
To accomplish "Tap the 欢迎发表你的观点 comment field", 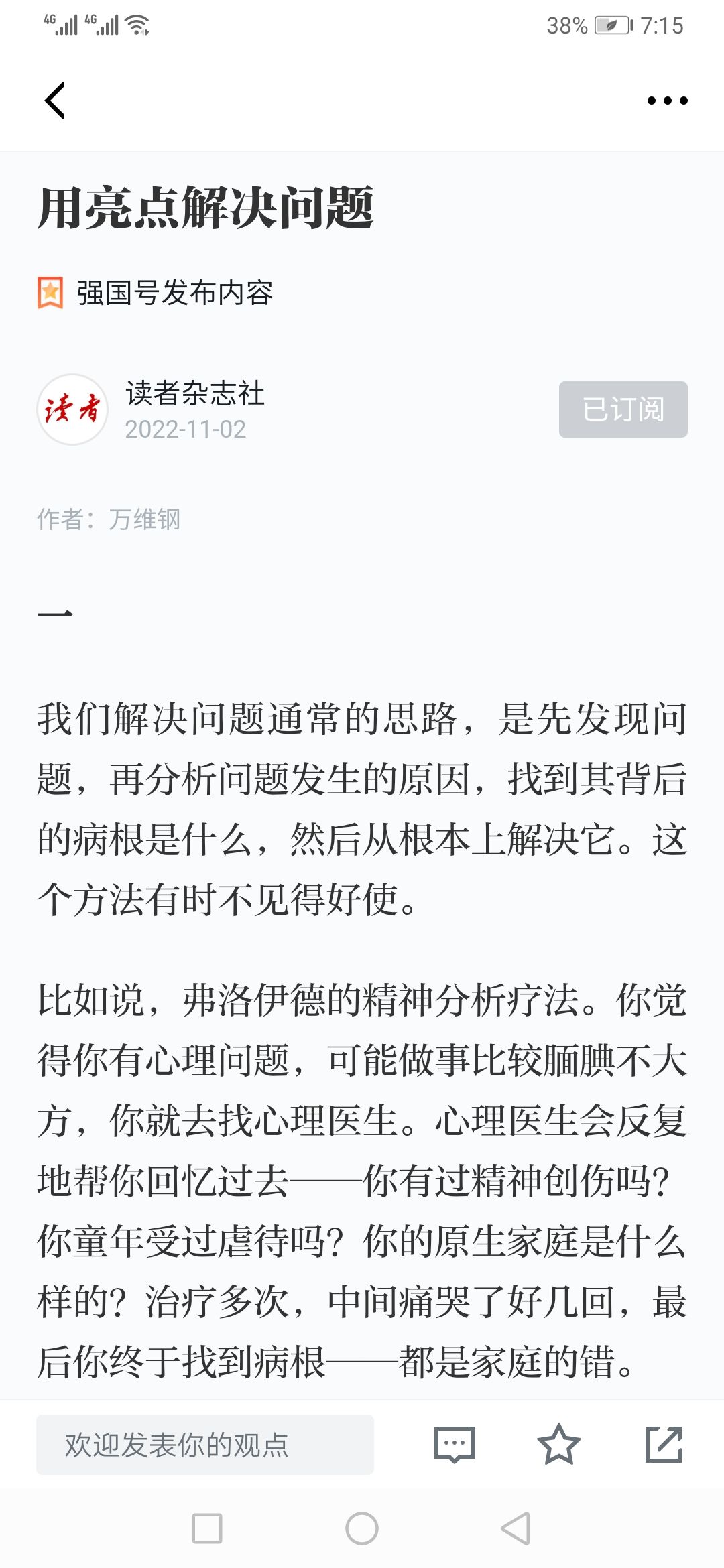I will (x=205, y=1445).
